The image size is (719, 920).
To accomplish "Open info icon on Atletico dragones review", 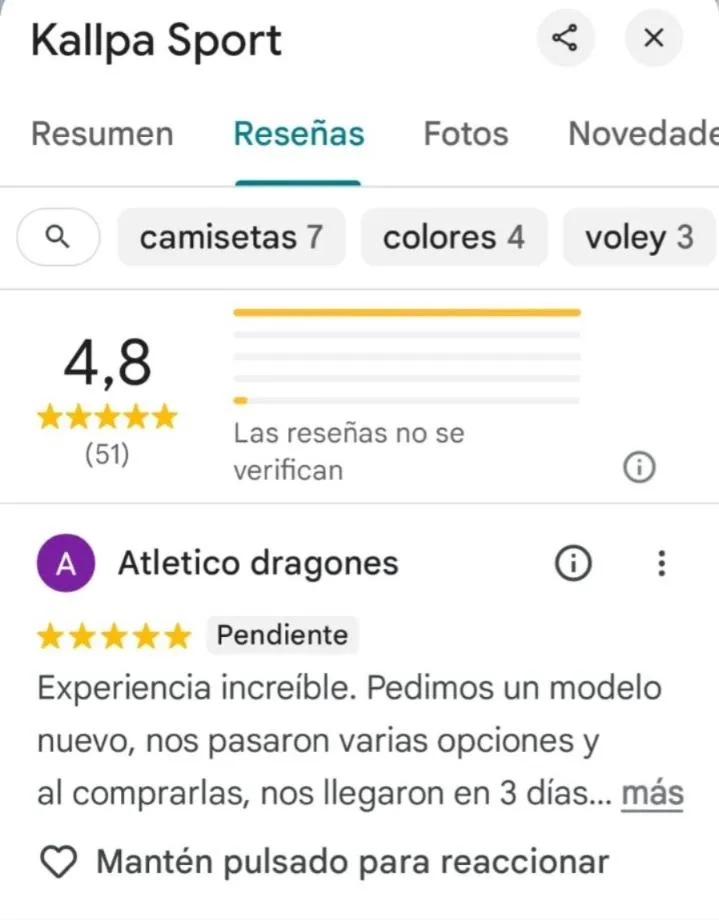I will 573,564.
